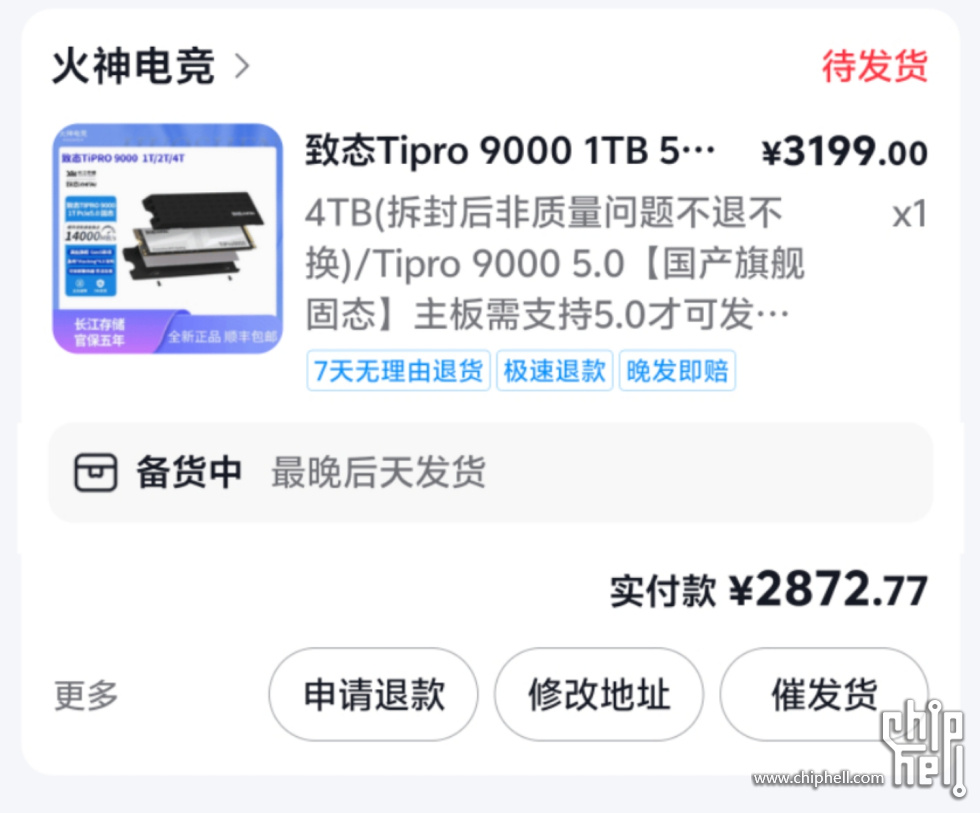The image size is (980, 813).
Task: Open the 更多 options
Action: coord(86,696)
